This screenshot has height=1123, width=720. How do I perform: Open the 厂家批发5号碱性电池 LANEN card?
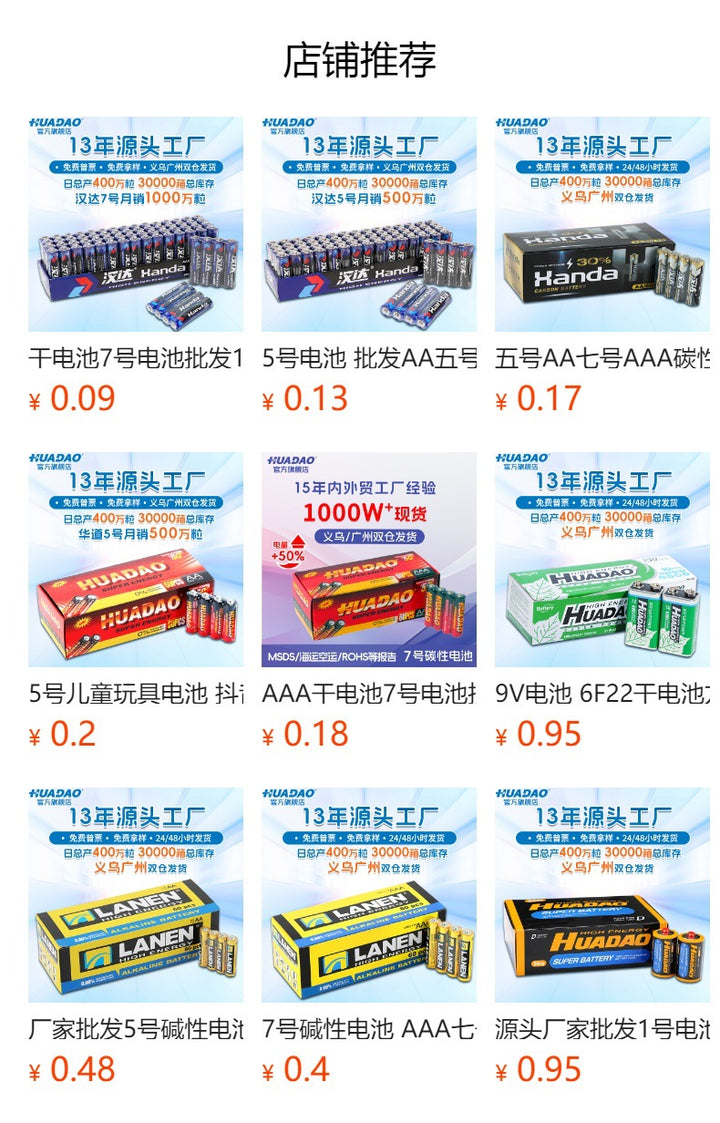[x=135, y=895]
